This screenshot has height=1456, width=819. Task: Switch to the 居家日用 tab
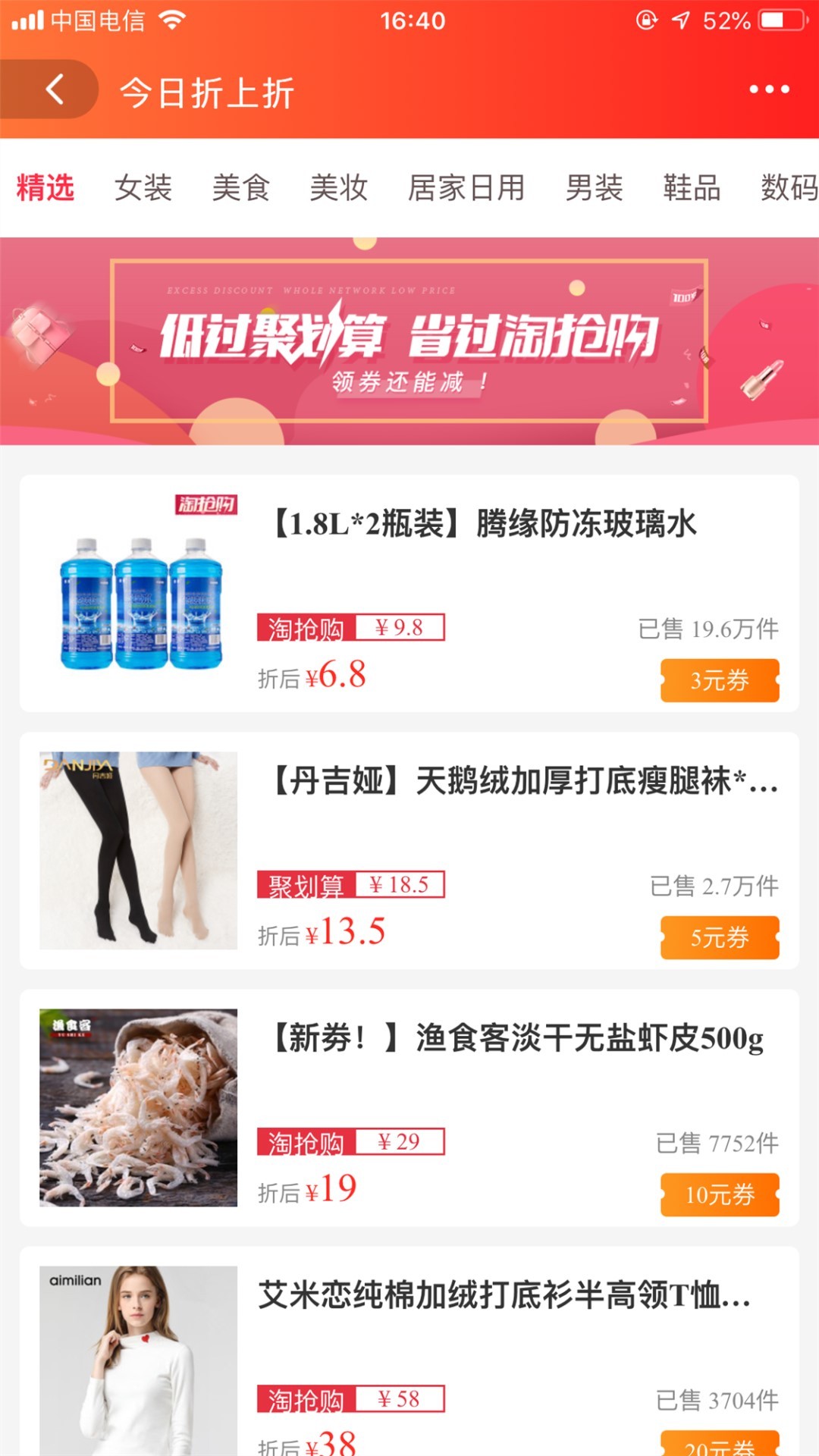466,187
